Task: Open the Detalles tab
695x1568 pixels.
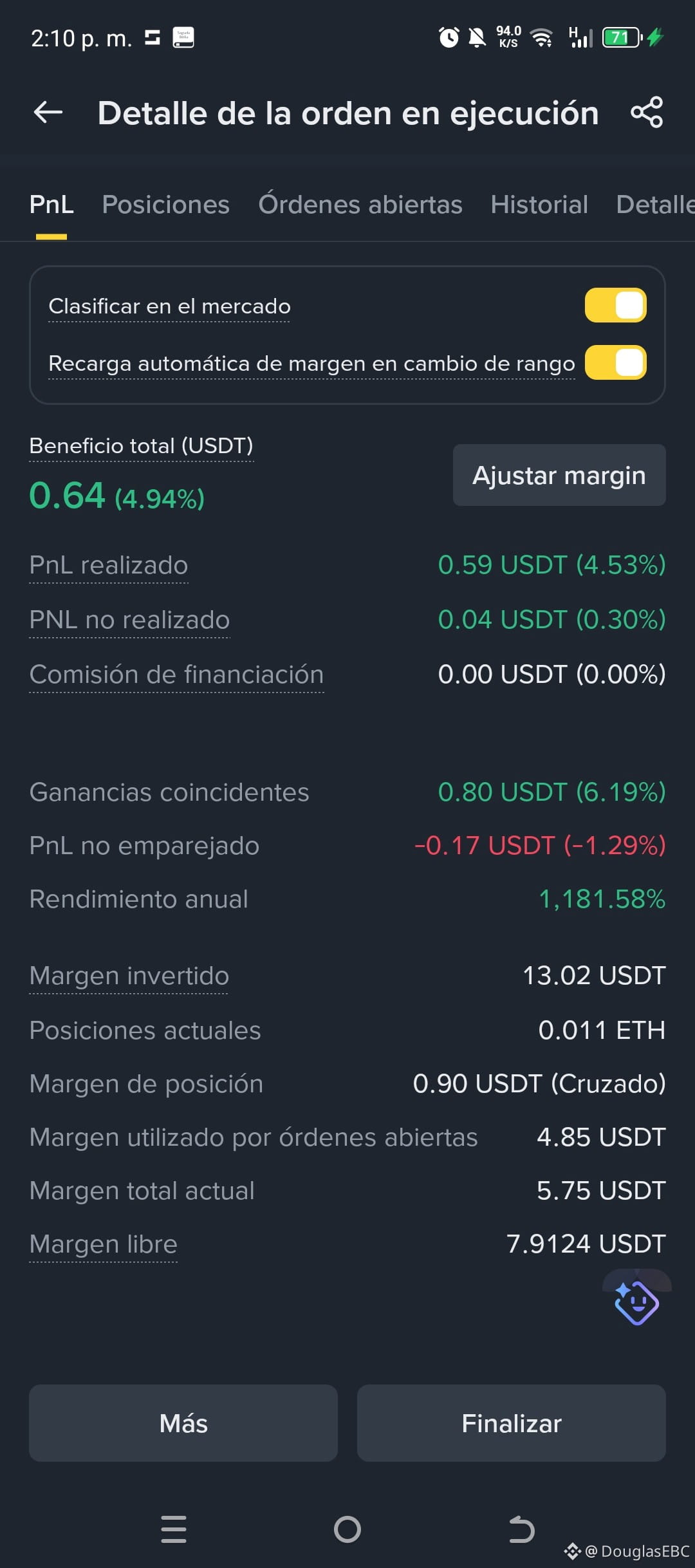Action: tap(655, 204)
